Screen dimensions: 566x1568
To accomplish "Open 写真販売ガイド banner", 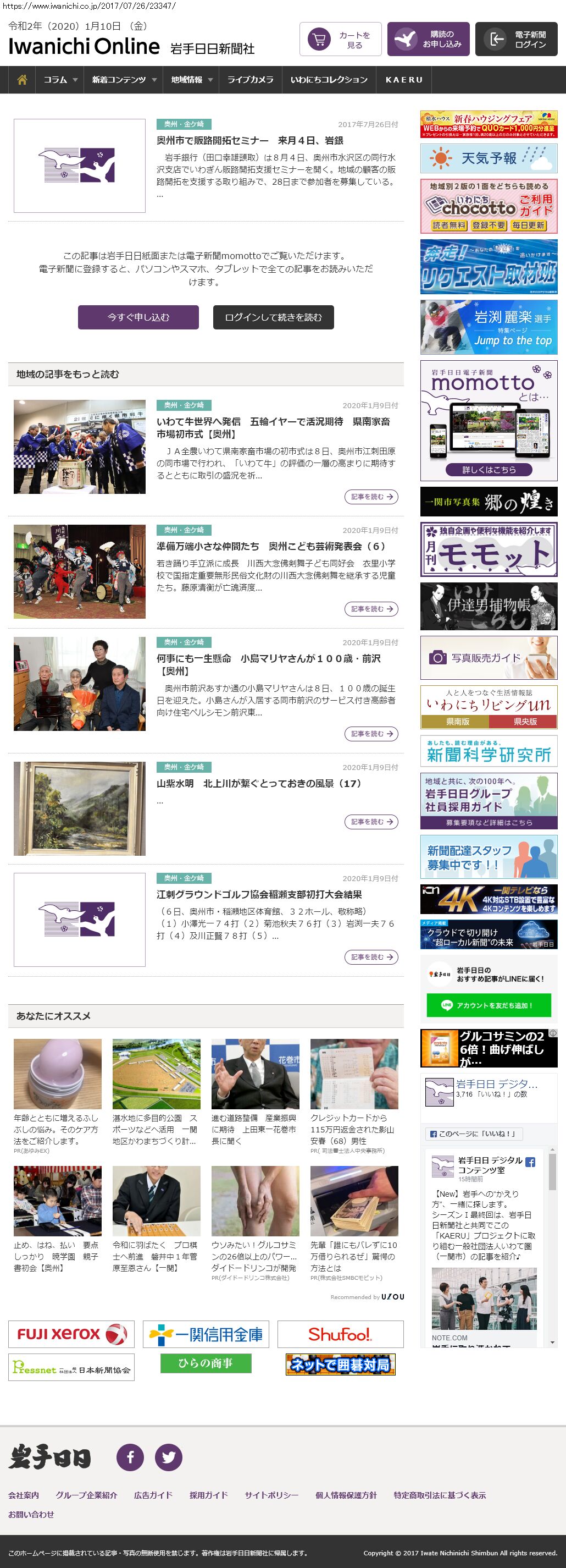I will click(488, 657).
